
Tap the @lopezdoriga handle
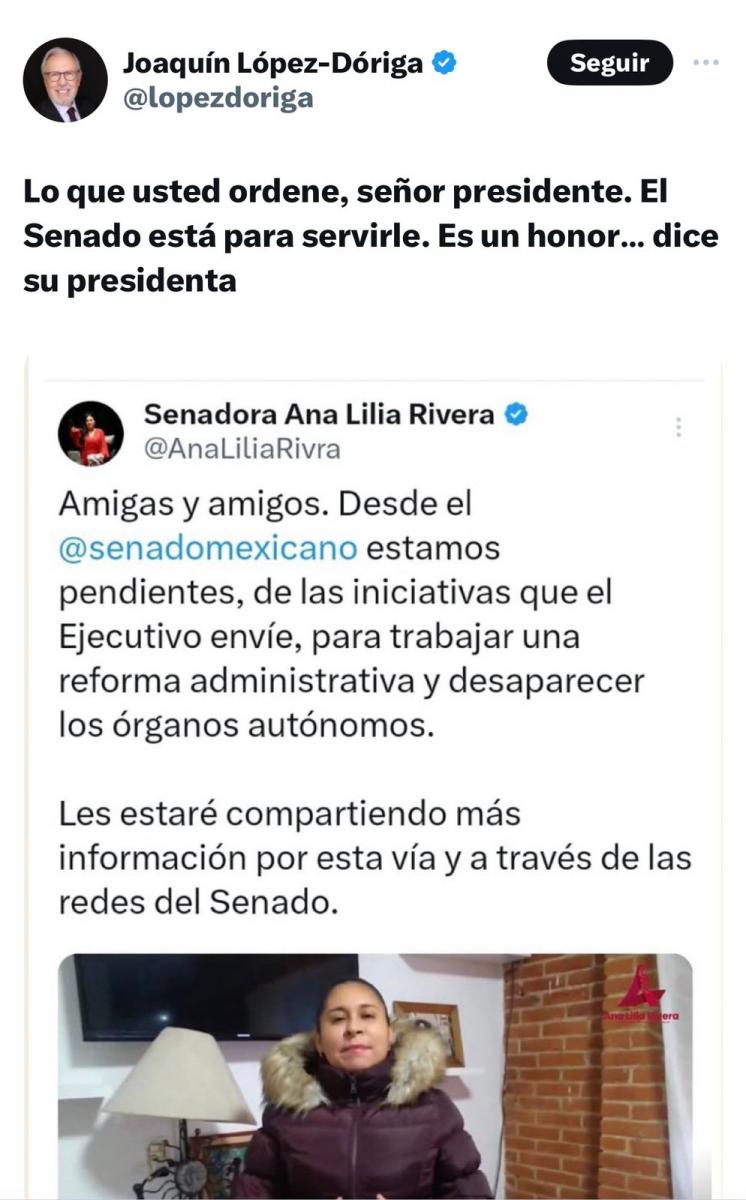[217, 97]
